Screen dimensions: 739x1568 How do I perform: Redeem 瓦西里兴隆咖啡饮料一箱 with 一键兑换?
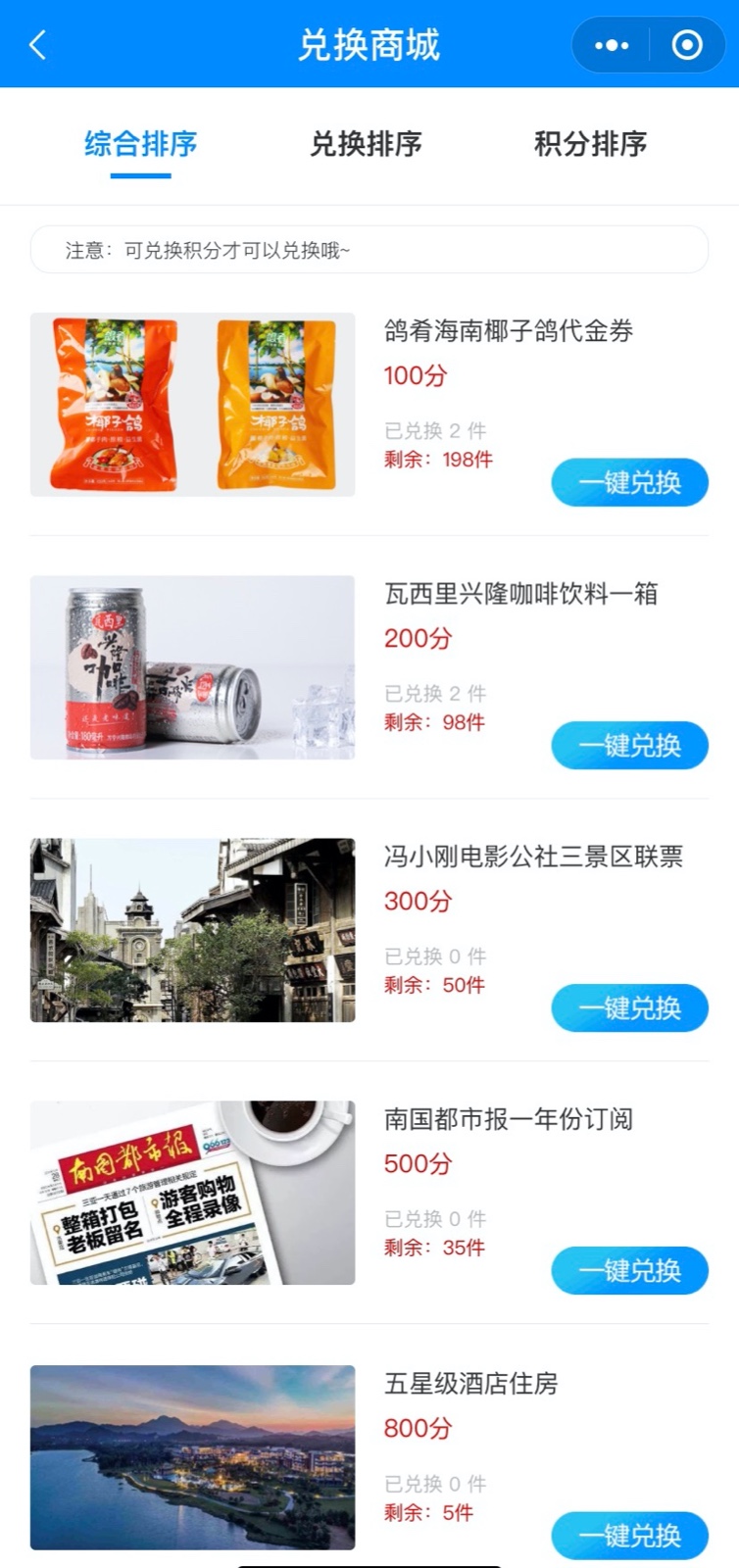pyautogui.click(x=629, y=745)
